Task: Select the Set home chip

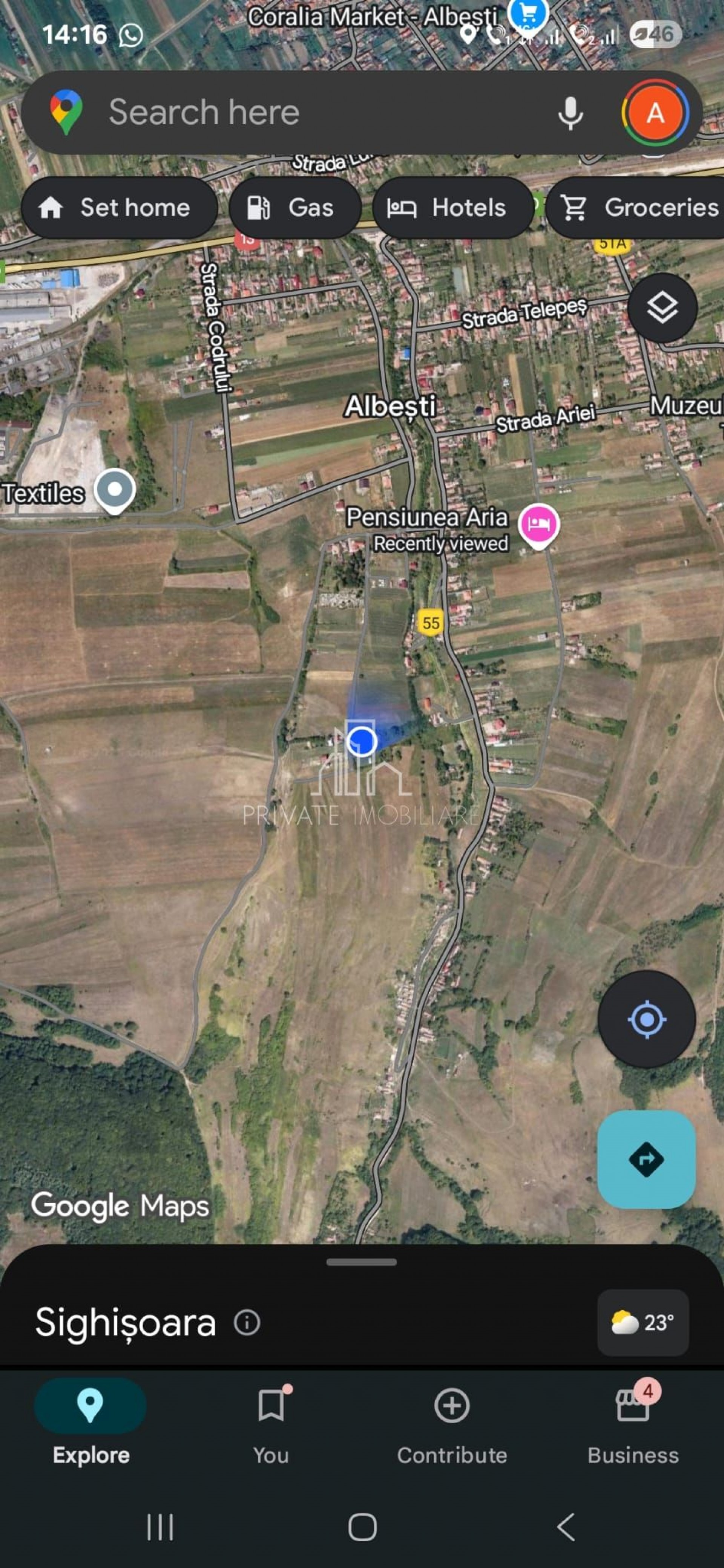Action: pyautogui.click(x=120, y=208)
